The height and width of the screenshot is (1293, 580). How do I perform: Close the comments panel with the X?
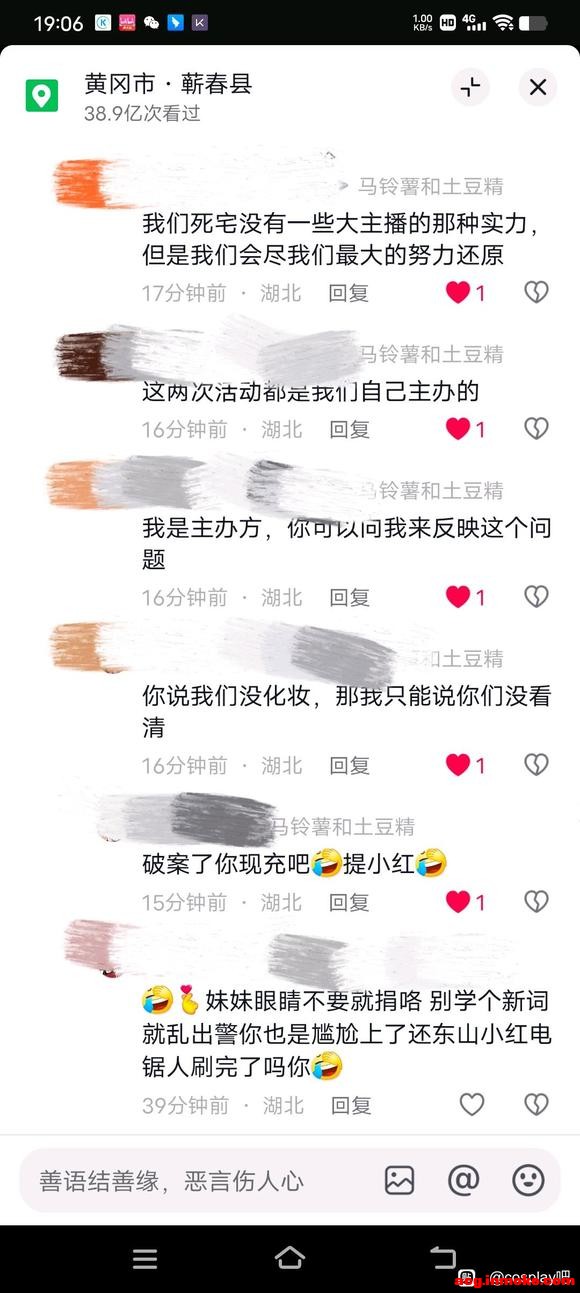[x=537, y=88]
